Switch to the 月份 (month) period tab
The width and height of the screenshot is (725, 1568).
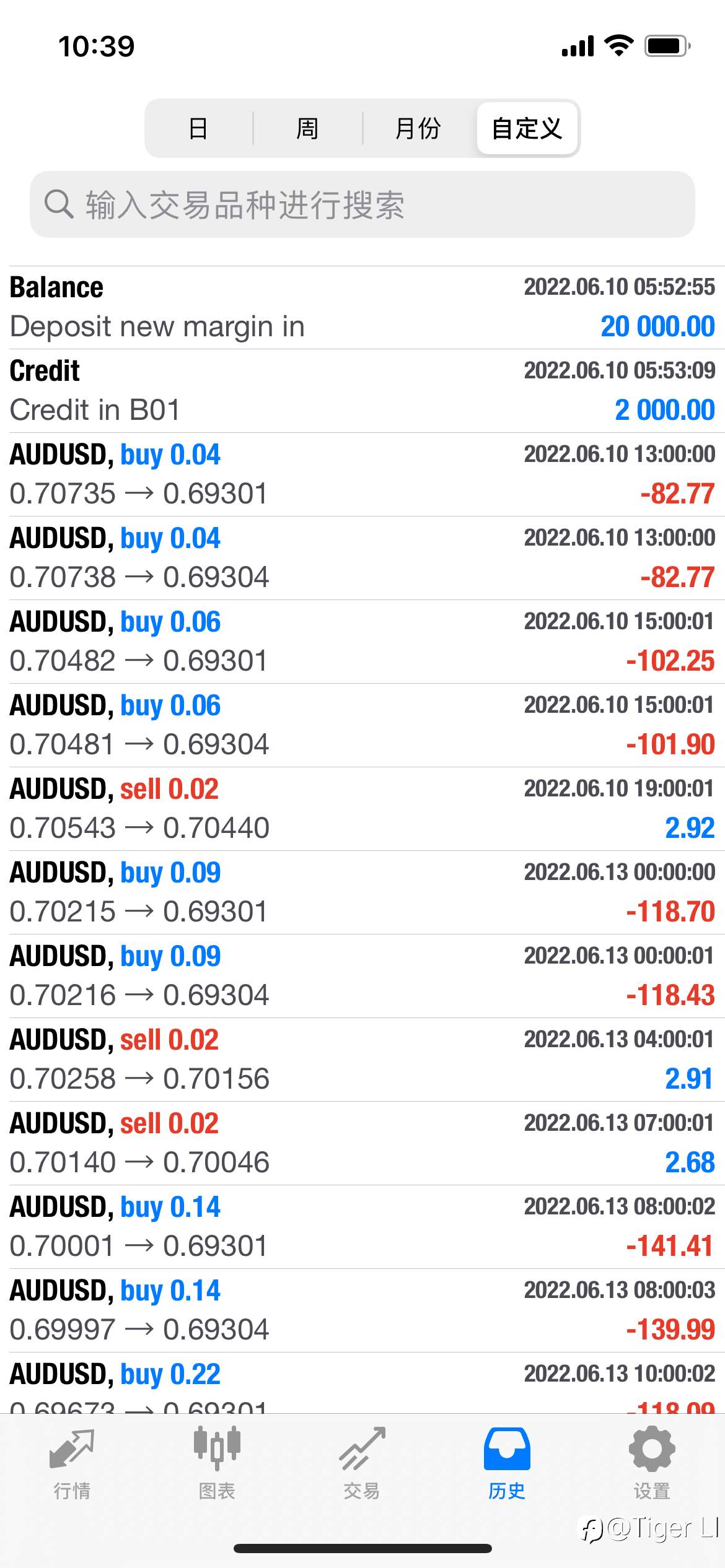(418, 129)
